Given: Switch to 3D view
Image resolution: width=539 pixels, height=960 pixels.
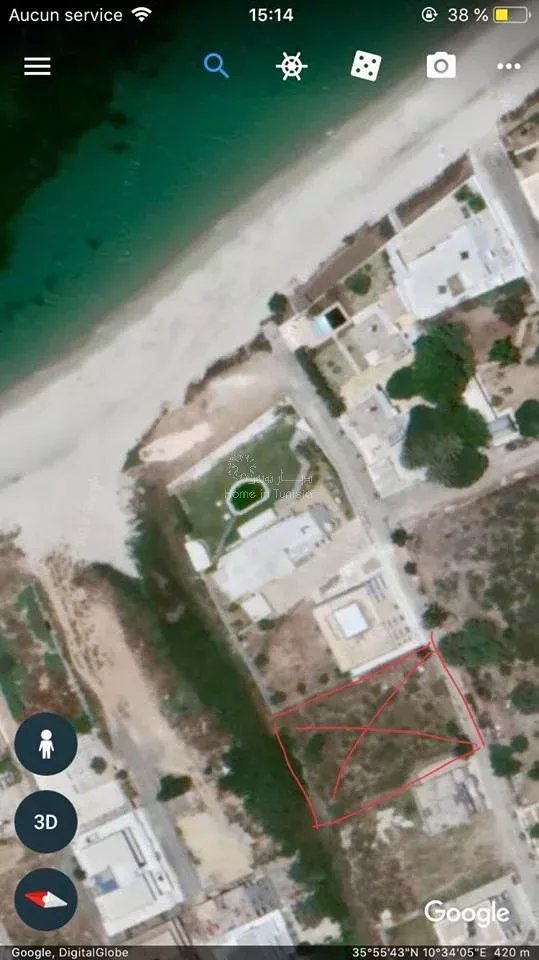Looking at the screenshot, I should pos(46,822).
